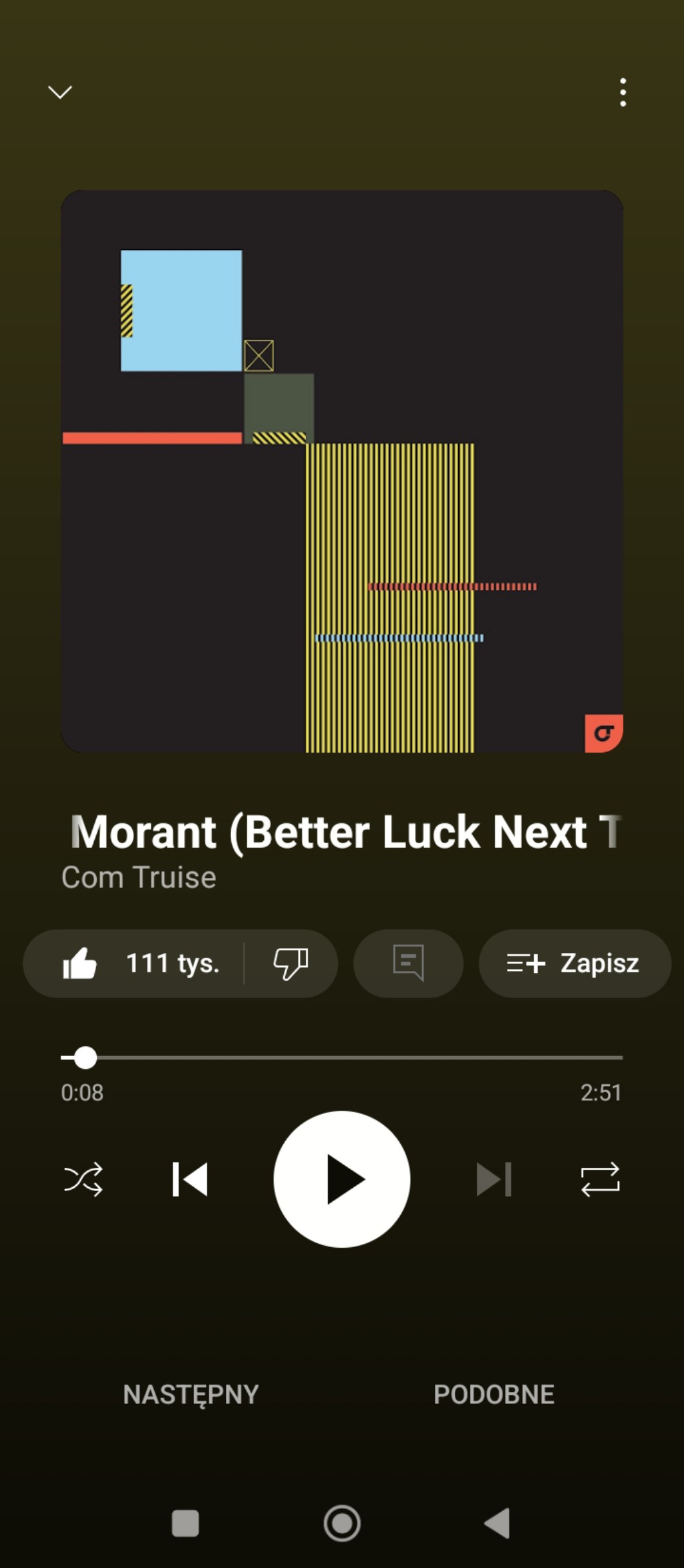Switch to the NASTĘPNY tab
The height and width of the screenshot is (1568, 684).
click(191, 1394)
